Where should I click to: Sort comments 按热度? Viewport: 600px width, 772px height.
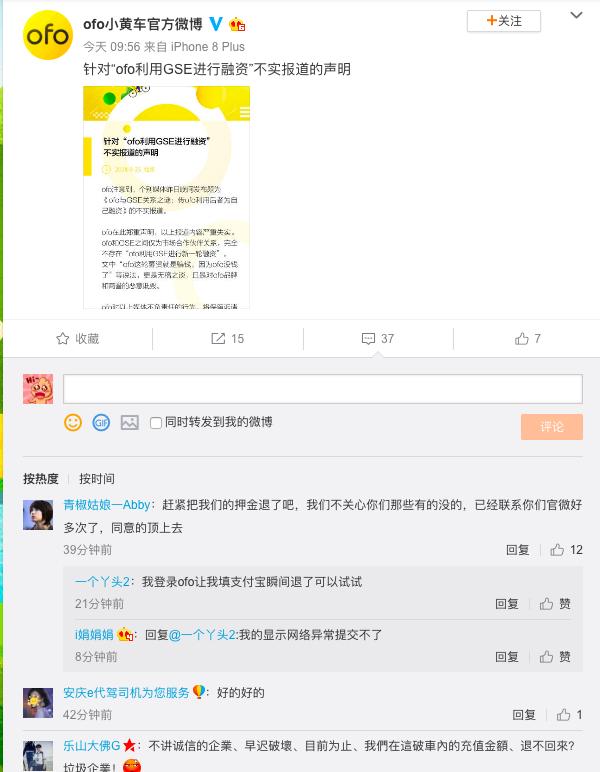(41, 479)
